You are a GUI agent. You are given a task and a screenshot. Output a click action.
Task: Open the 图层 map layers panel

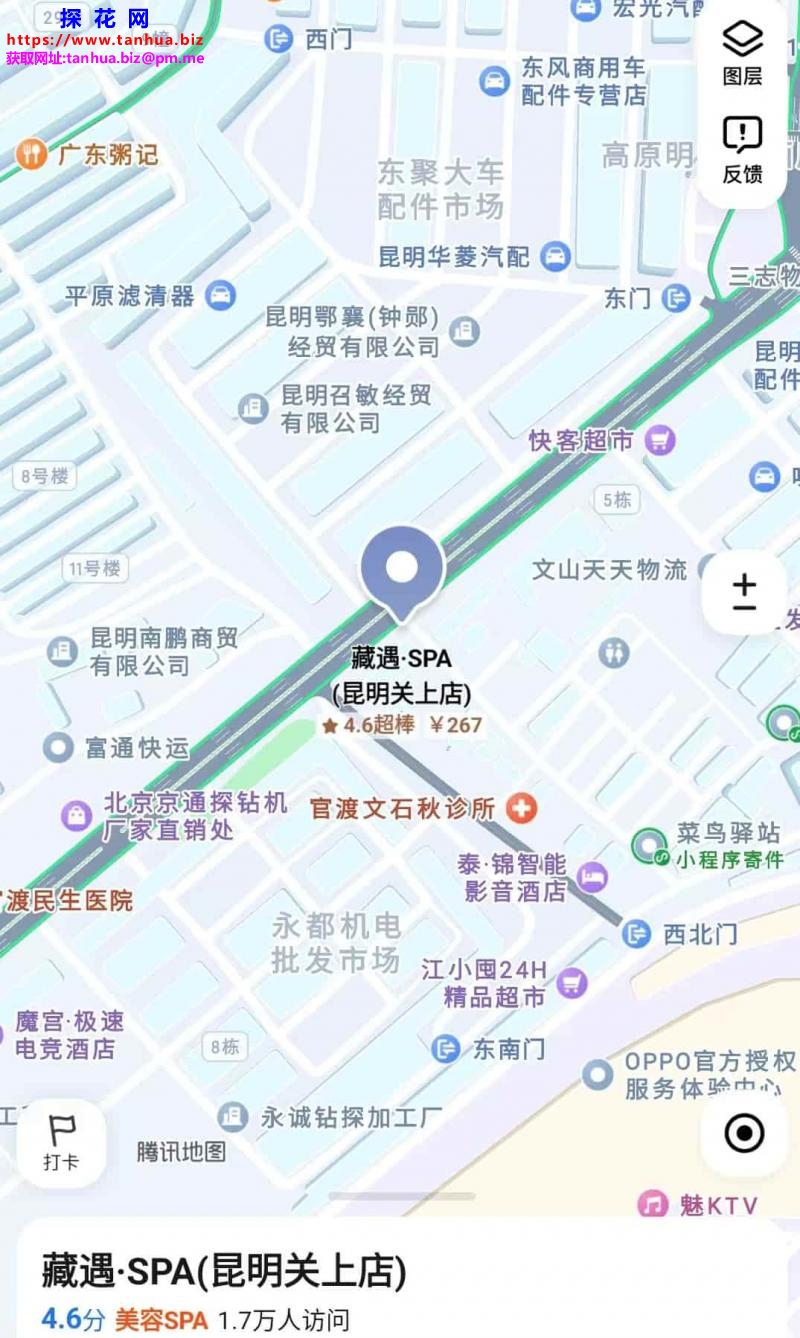(x=742, y=53)
